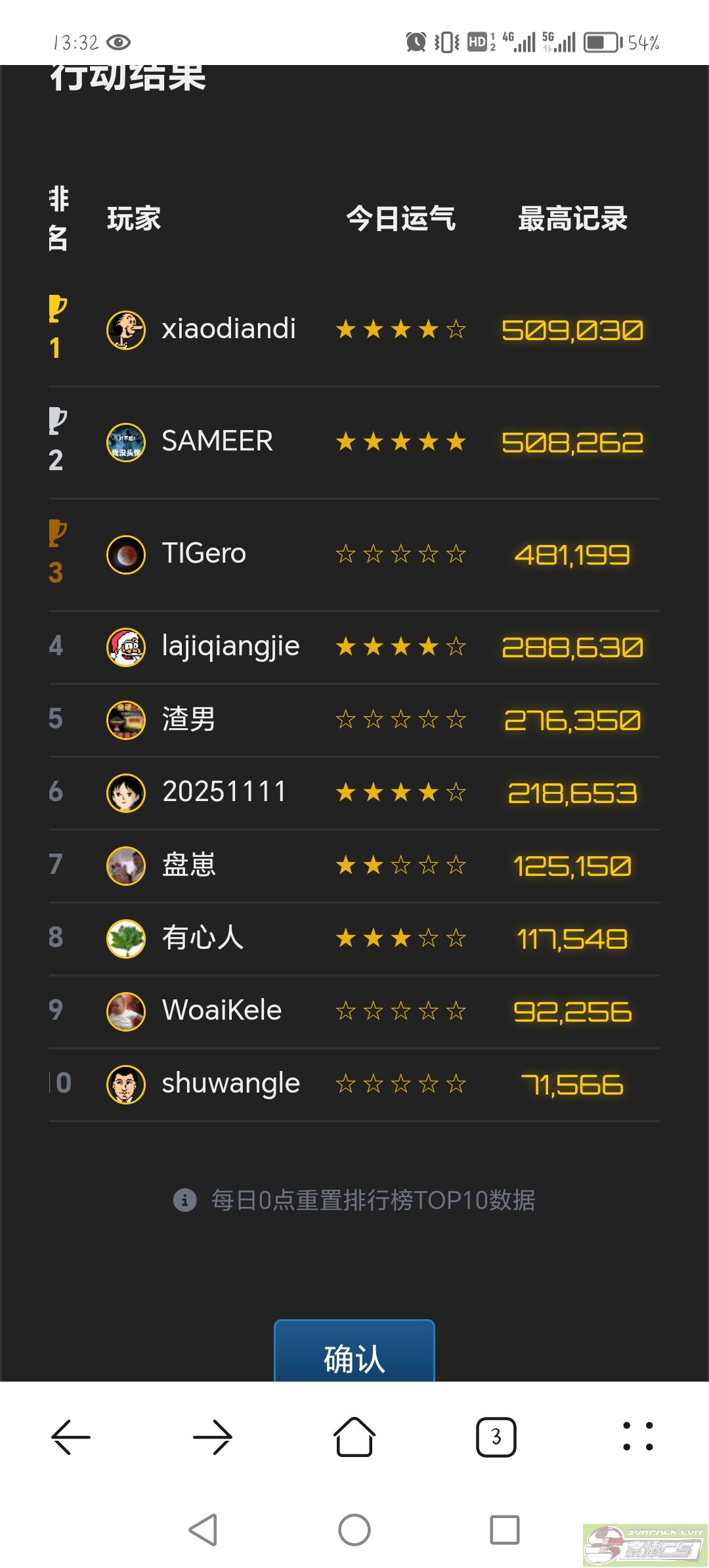Go forward in the browser

(x=213, y=1437)
